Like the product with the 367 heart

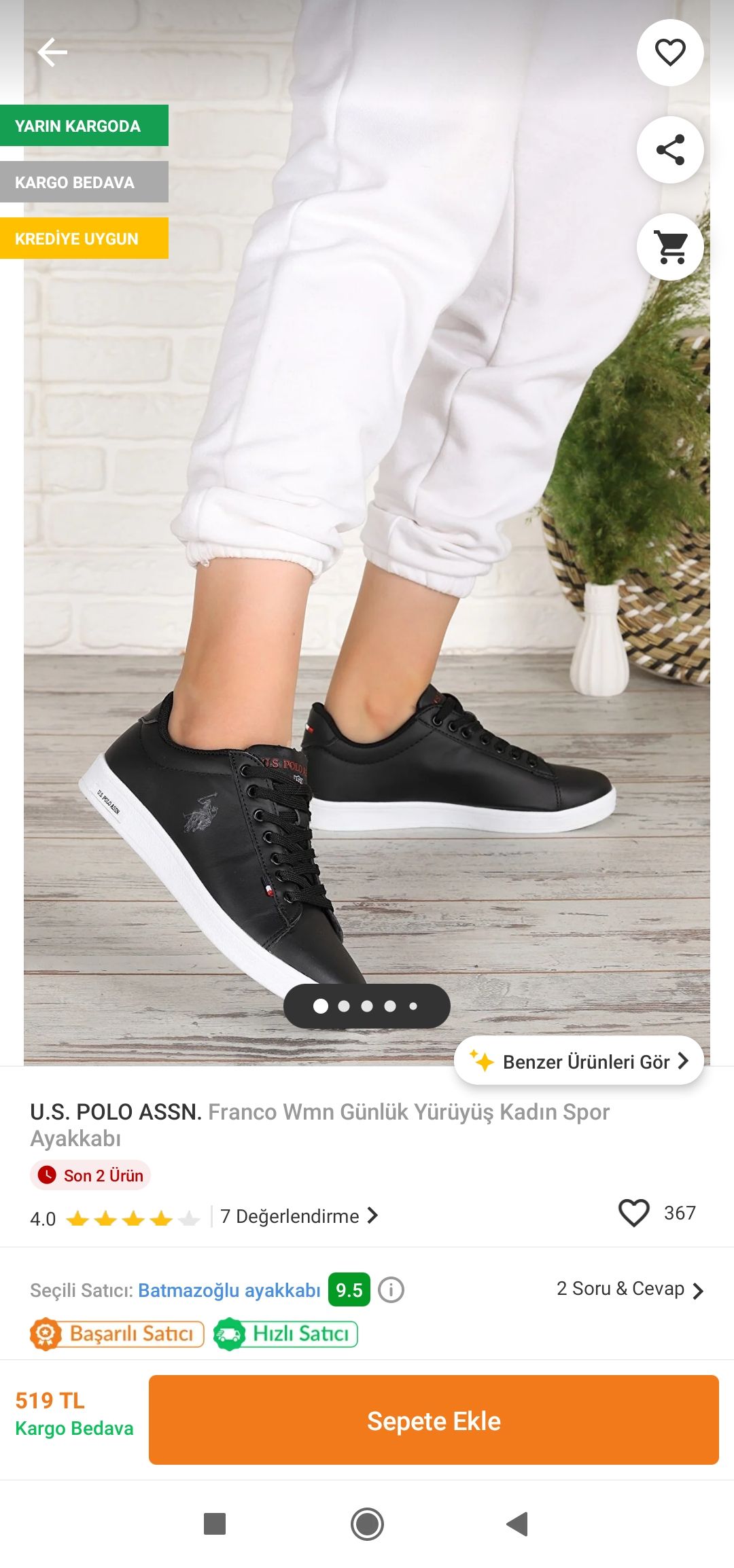(634, 1213)
